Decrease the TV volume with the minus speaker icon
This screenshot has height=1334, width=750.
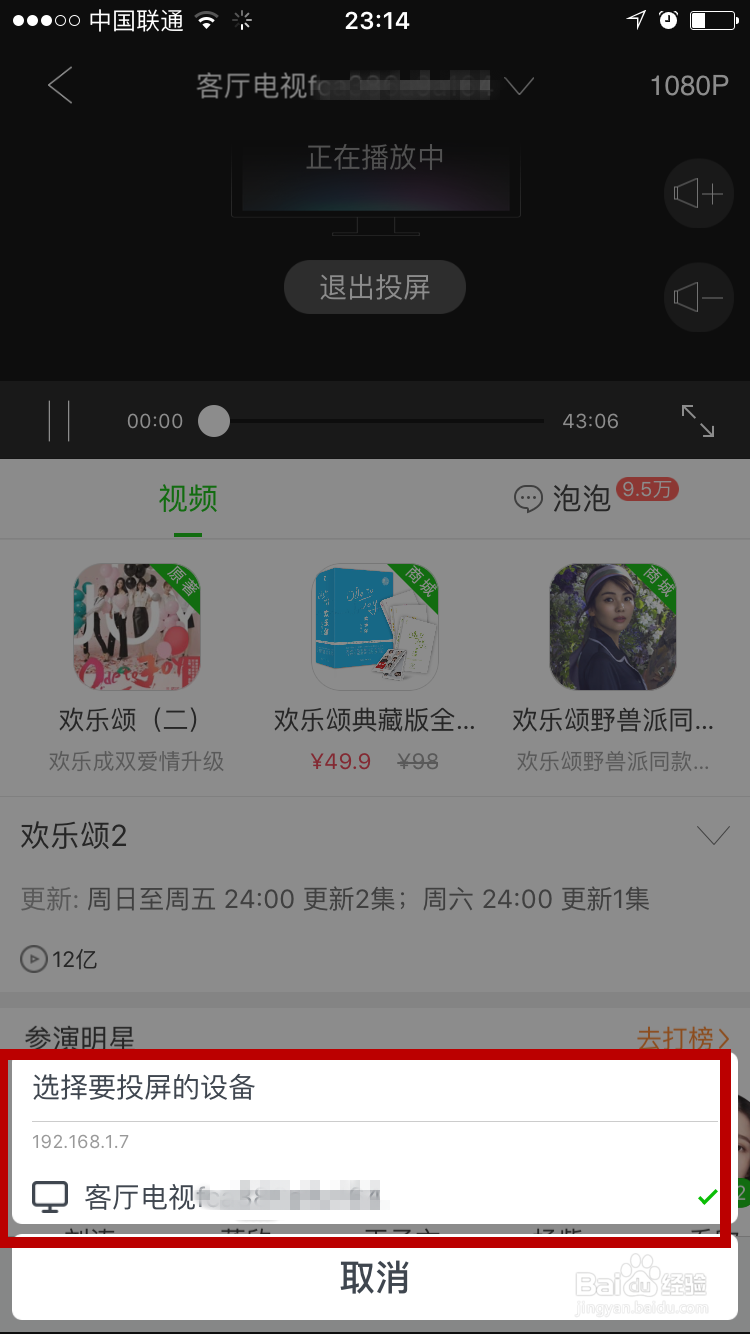[x=698, y=297]
